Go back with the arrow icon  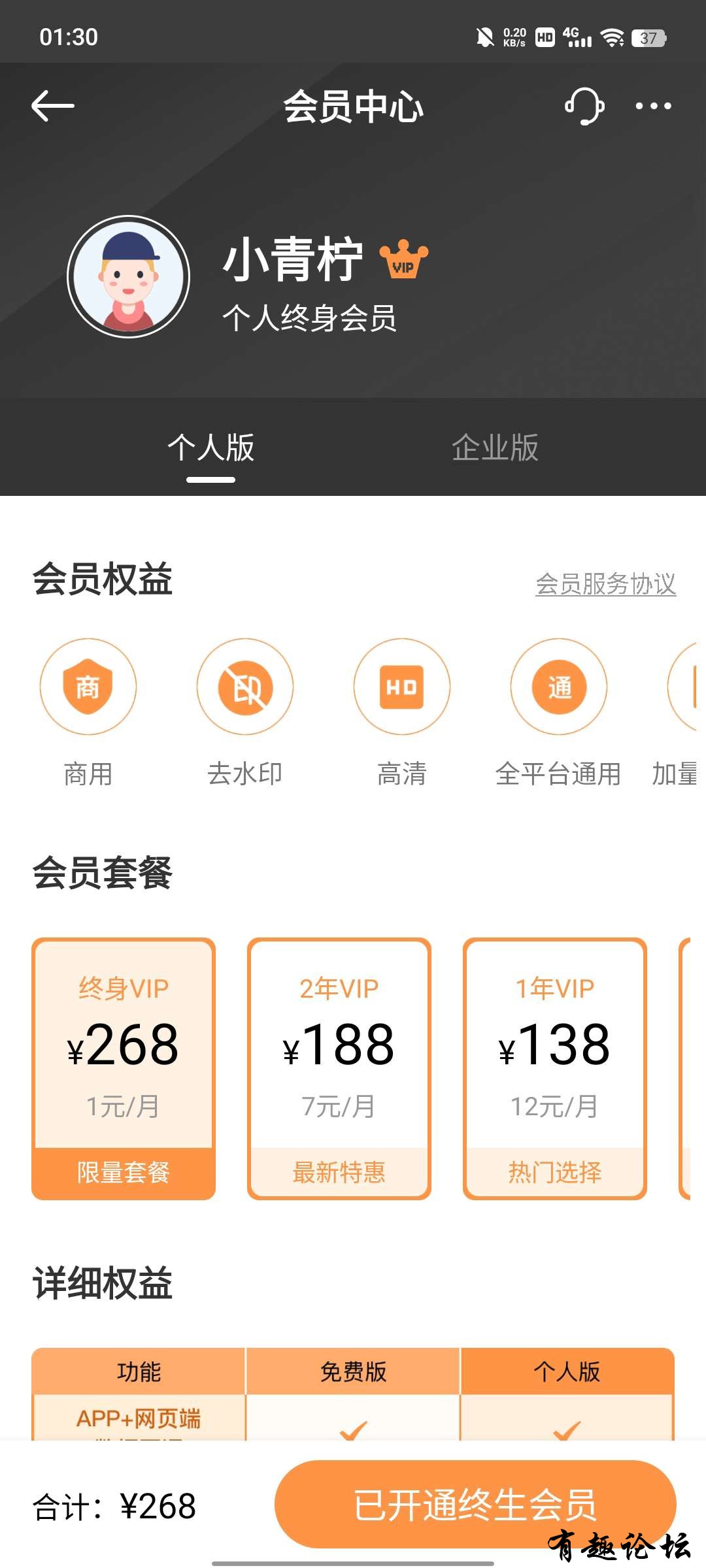tap(53, 106)
